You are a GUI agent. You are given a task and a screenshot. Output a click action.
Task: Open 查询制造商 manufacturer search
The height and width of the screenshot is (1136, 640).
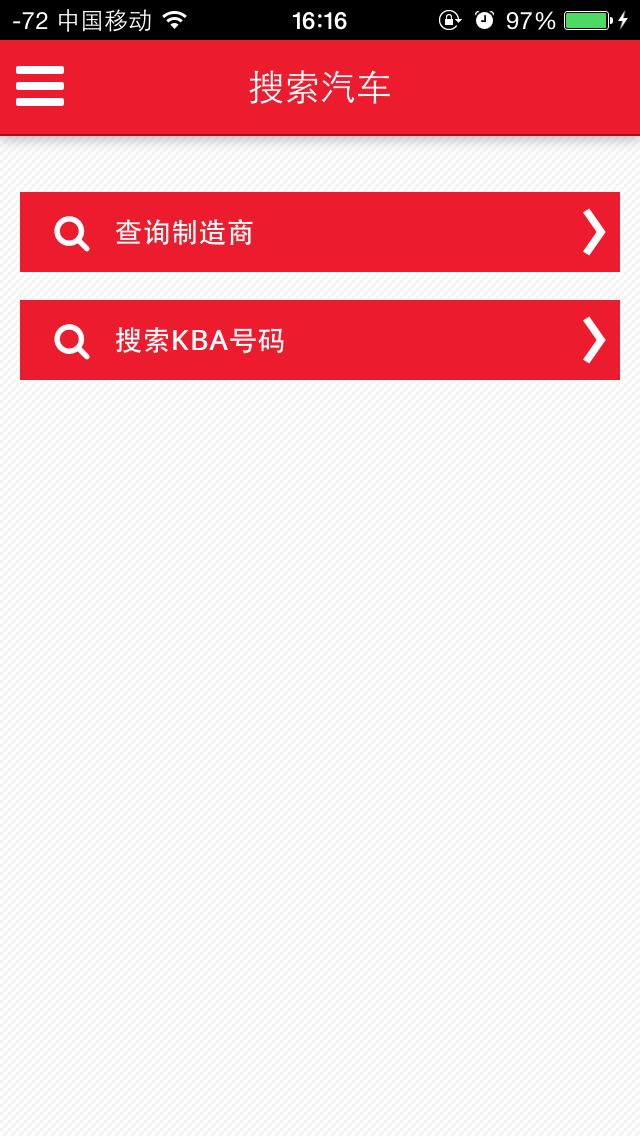(320, 232)
